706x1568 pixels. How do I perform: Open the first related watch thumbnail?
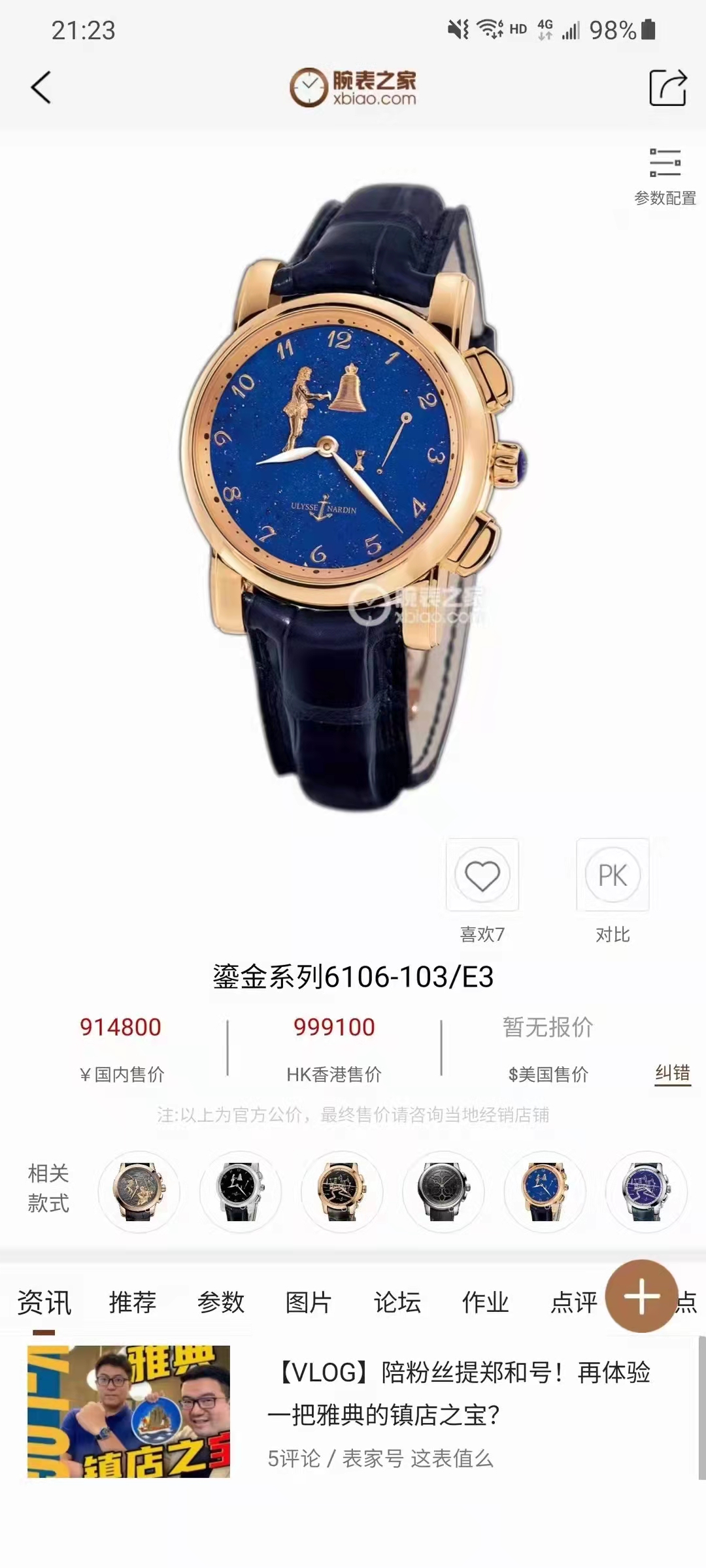139,1192
